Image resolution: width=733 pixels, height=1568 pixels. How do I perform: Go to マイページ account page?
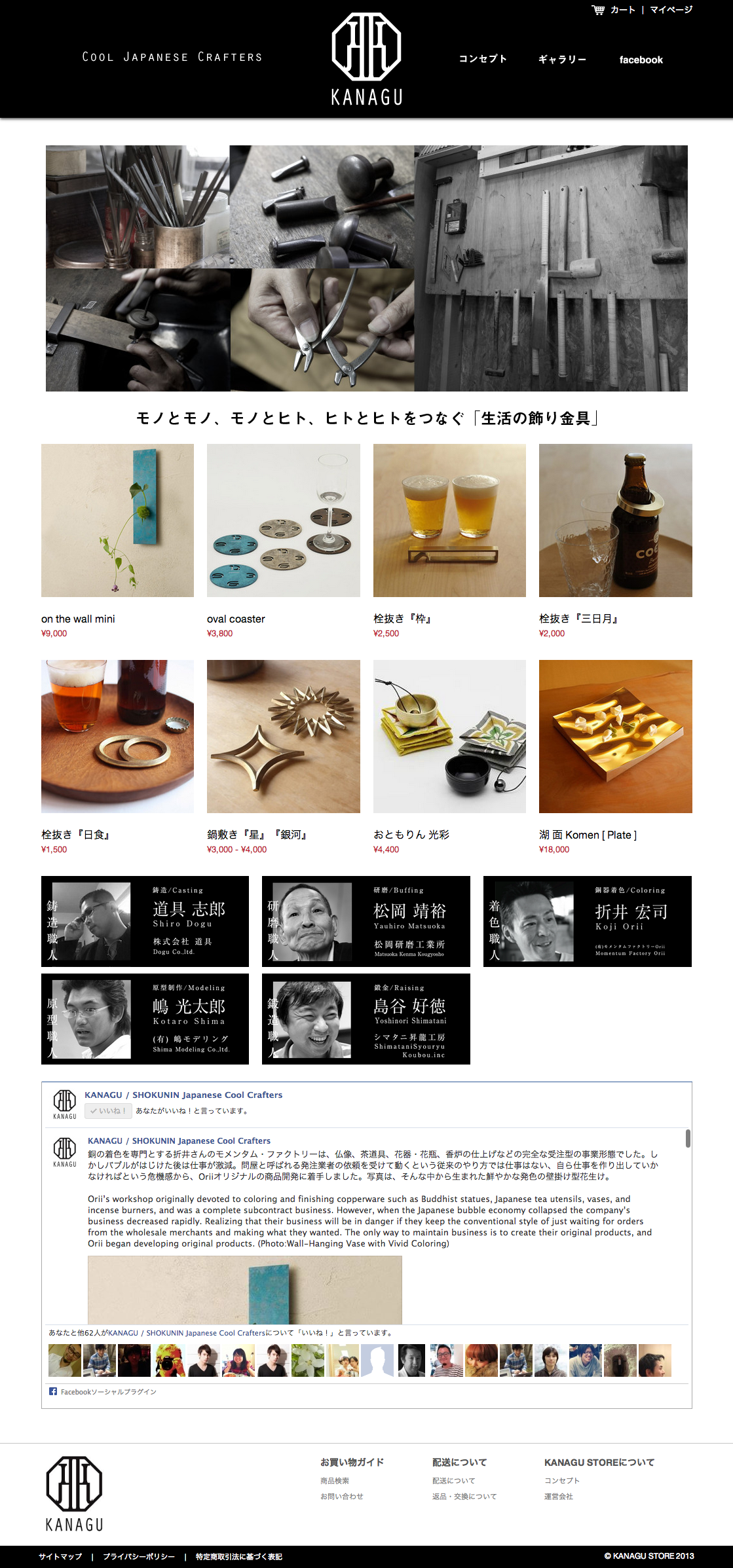pos(671,10)
